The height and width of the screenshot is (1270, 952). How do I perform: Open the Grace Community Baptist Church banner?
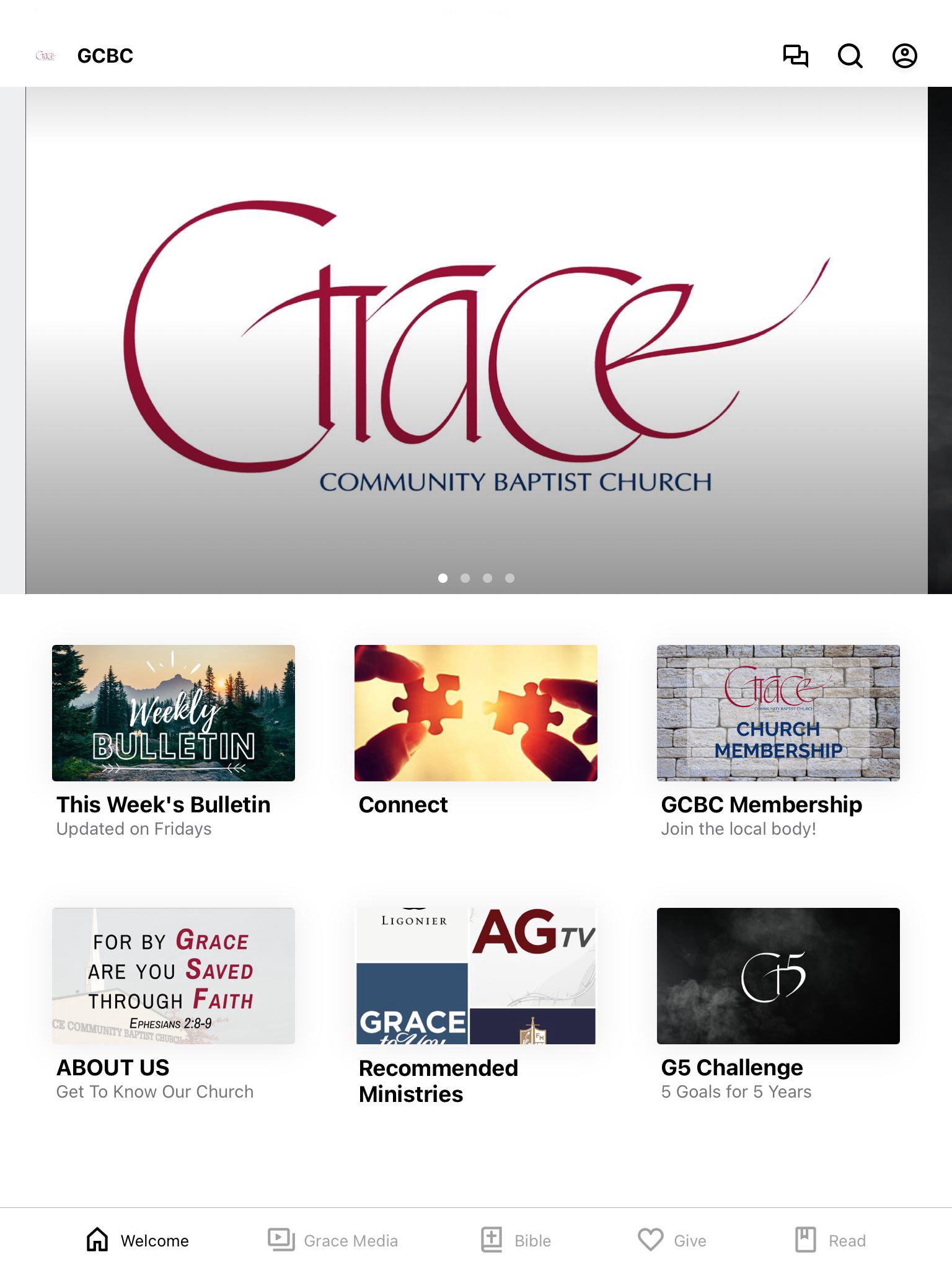coord(476,340)
